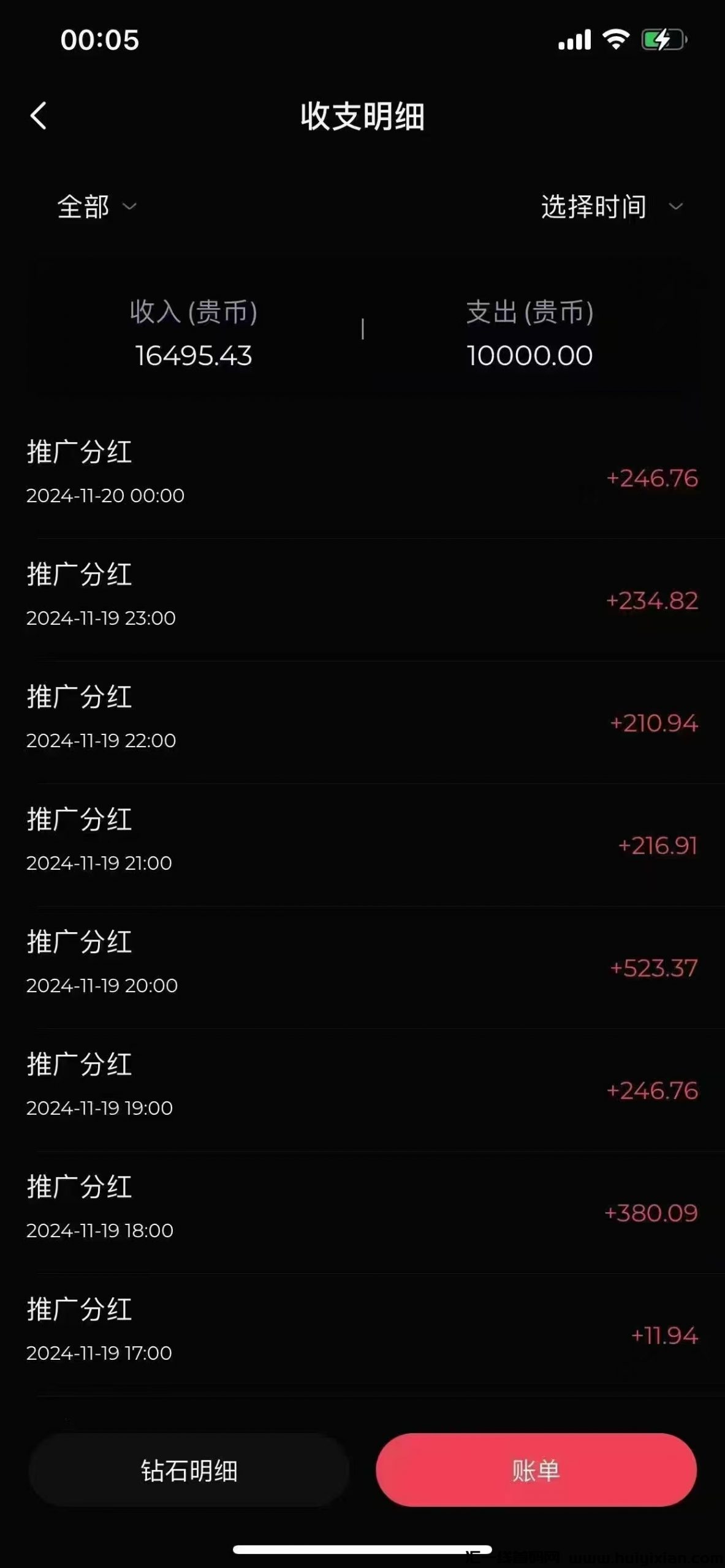This screenshot has height=1568, width=725.
Task: Expand the 全部 filter dropdown
Action: click(96, 207)
